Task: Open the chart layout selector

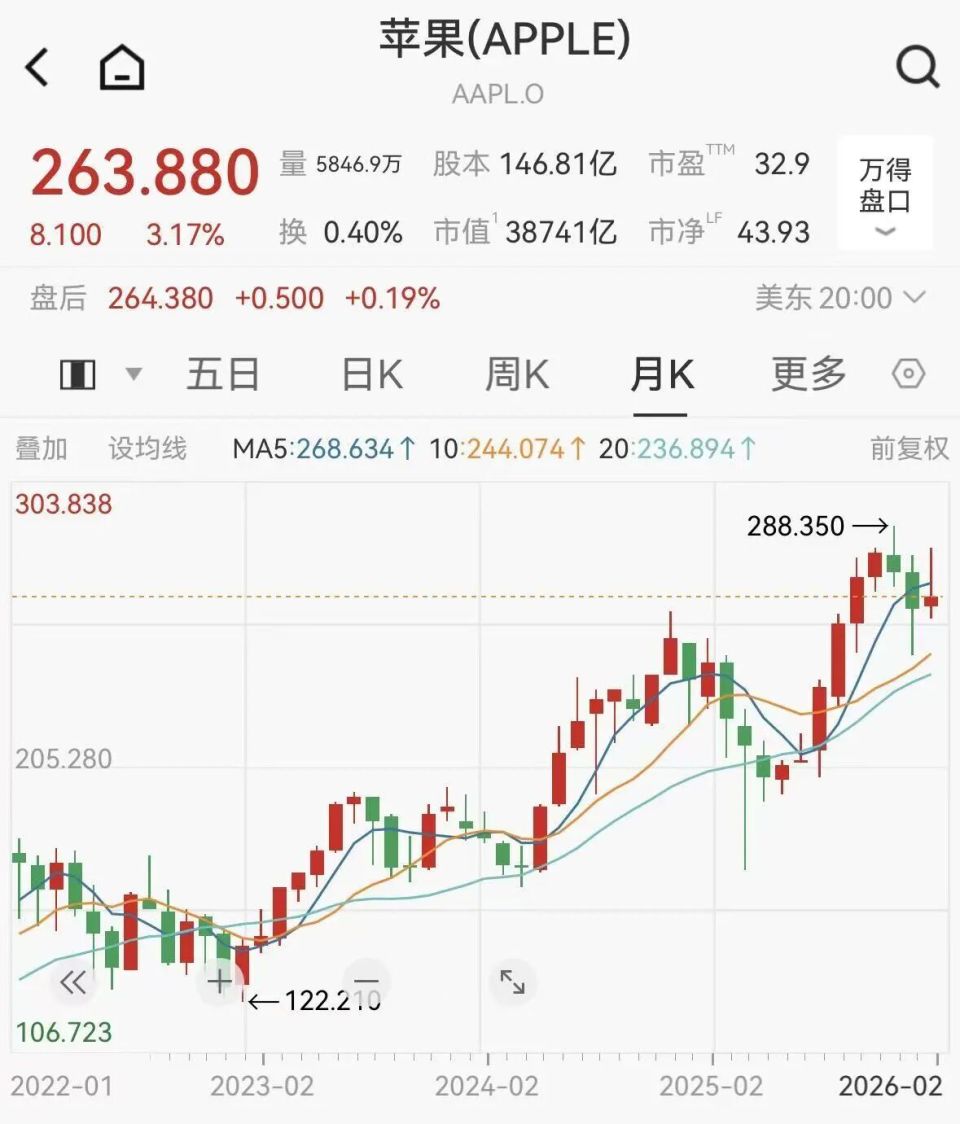Action: [99, 375]
